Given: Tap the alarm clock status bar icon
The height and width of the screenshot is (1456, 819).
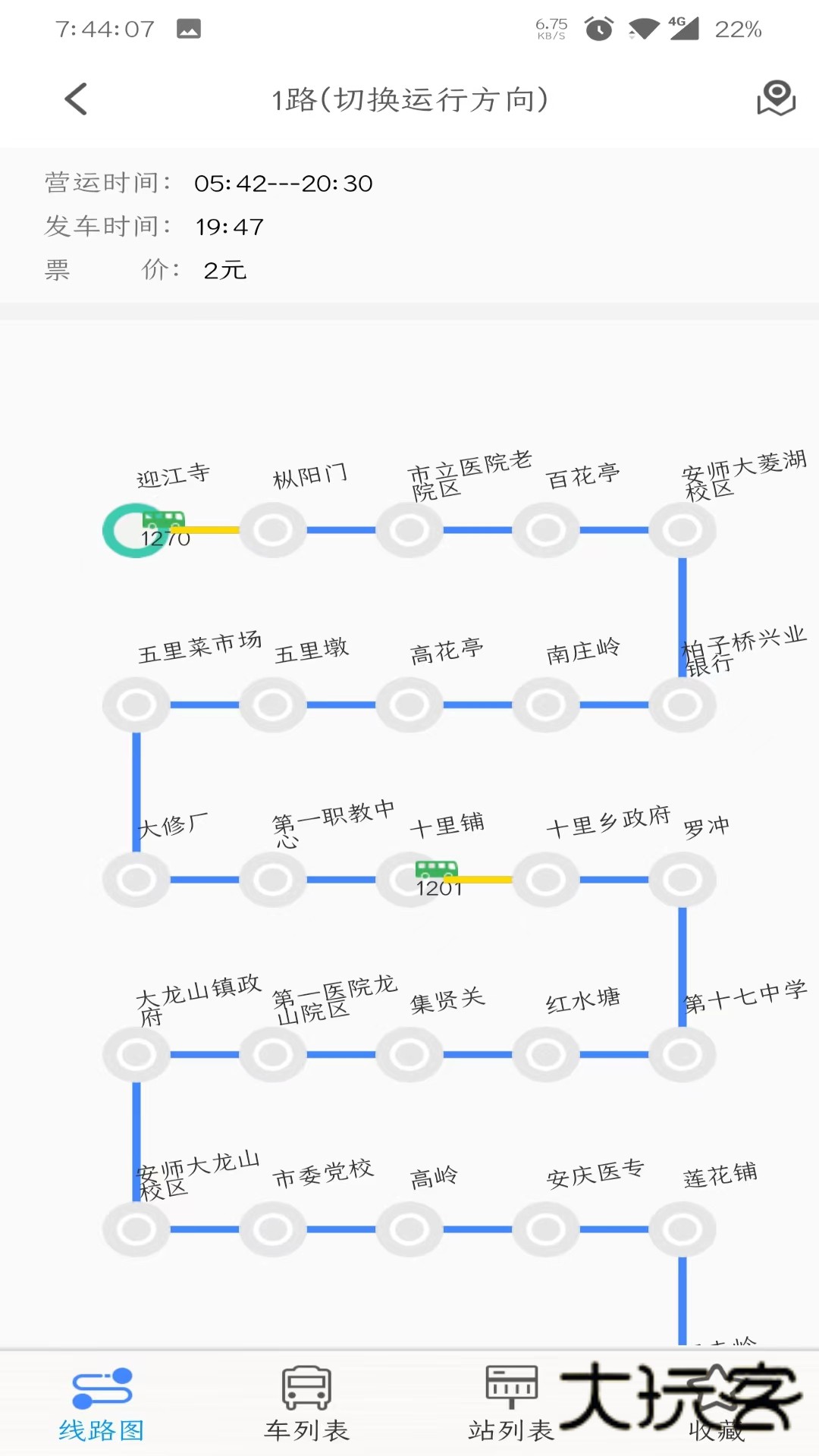Looking at the screenshot, I should tap(598, 29).
